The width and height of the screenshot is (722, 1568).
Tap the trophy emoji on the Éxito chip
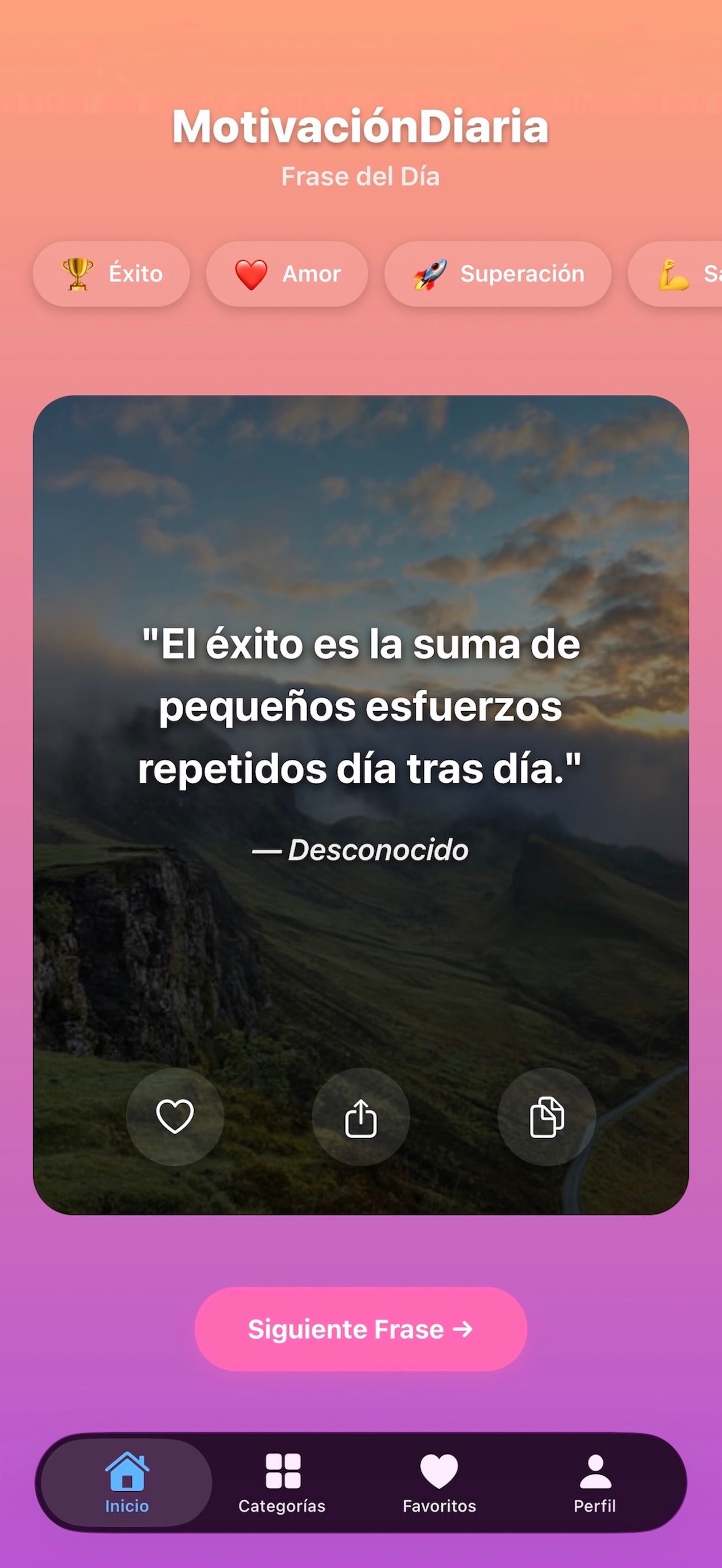click(x=77, y=274)
